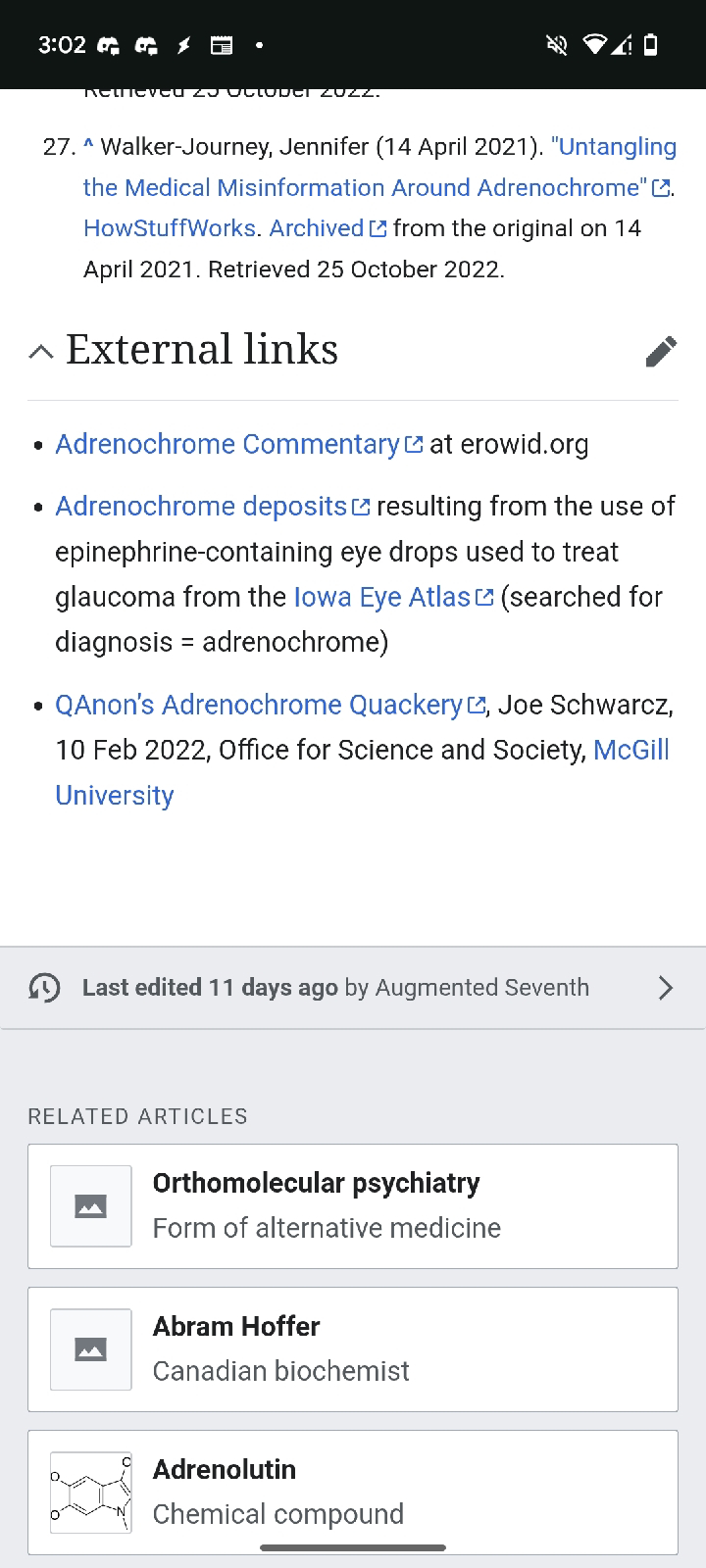The image size is (706, 1568).
Task: Open the Archived copy link
Action: [328, 228]
